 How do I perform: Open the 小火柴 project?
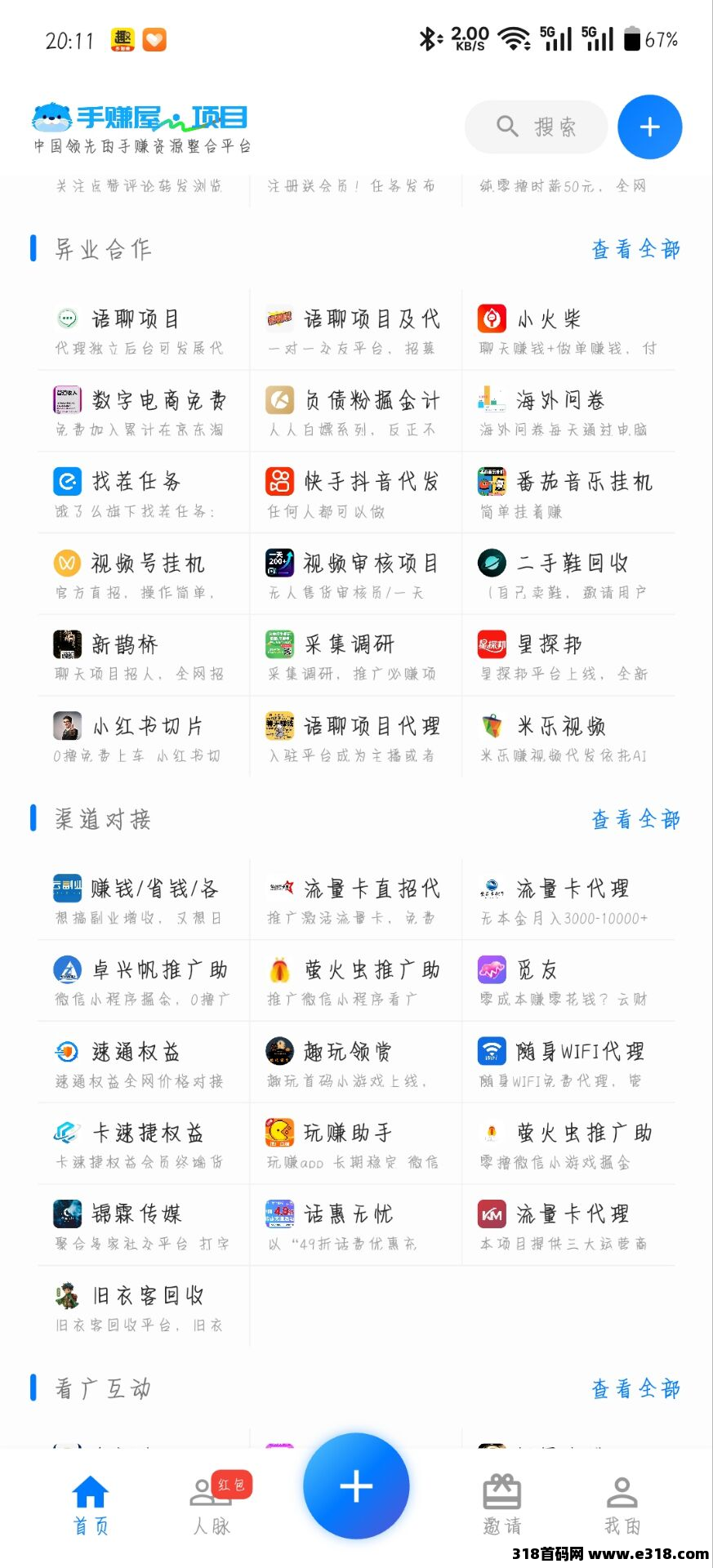[x=568, y=330]
